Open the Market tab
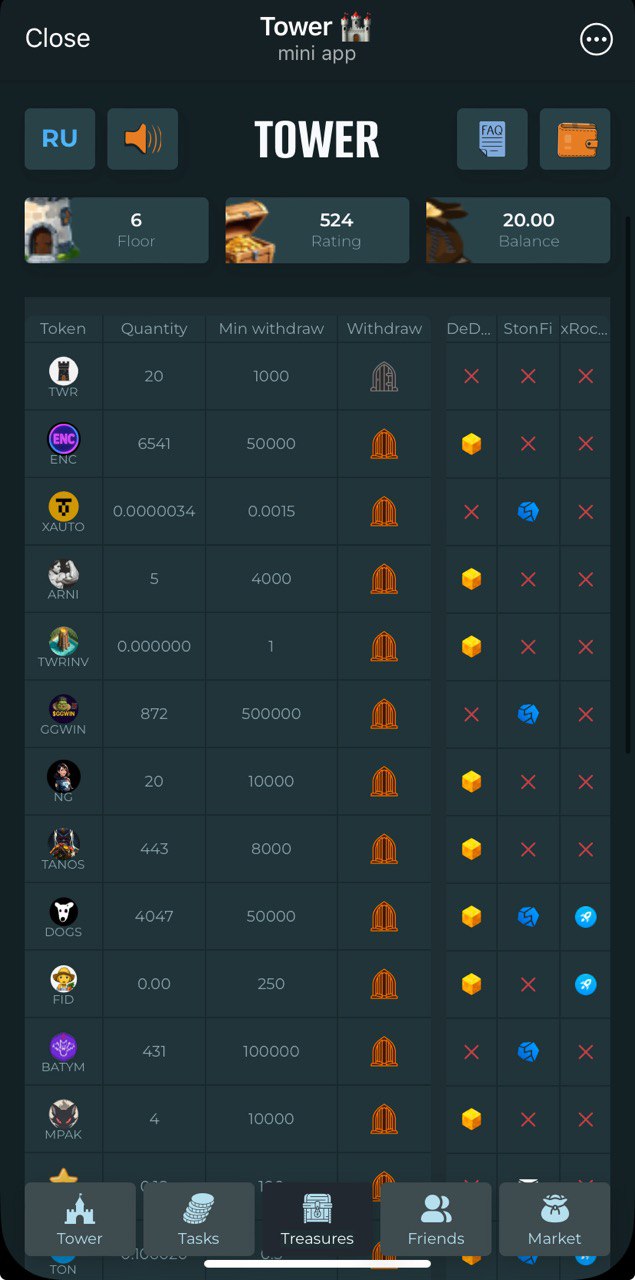The image size is (635, 1280). coord(554,1220)
